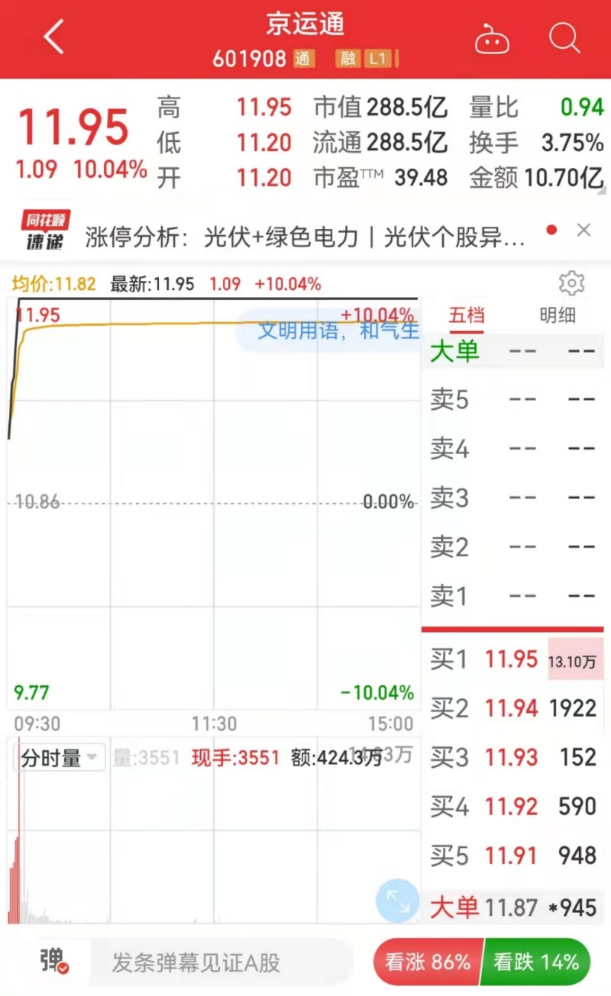
Task: Open the robot assistant icon
Action: pyautogui.click(x=491, y=40)
